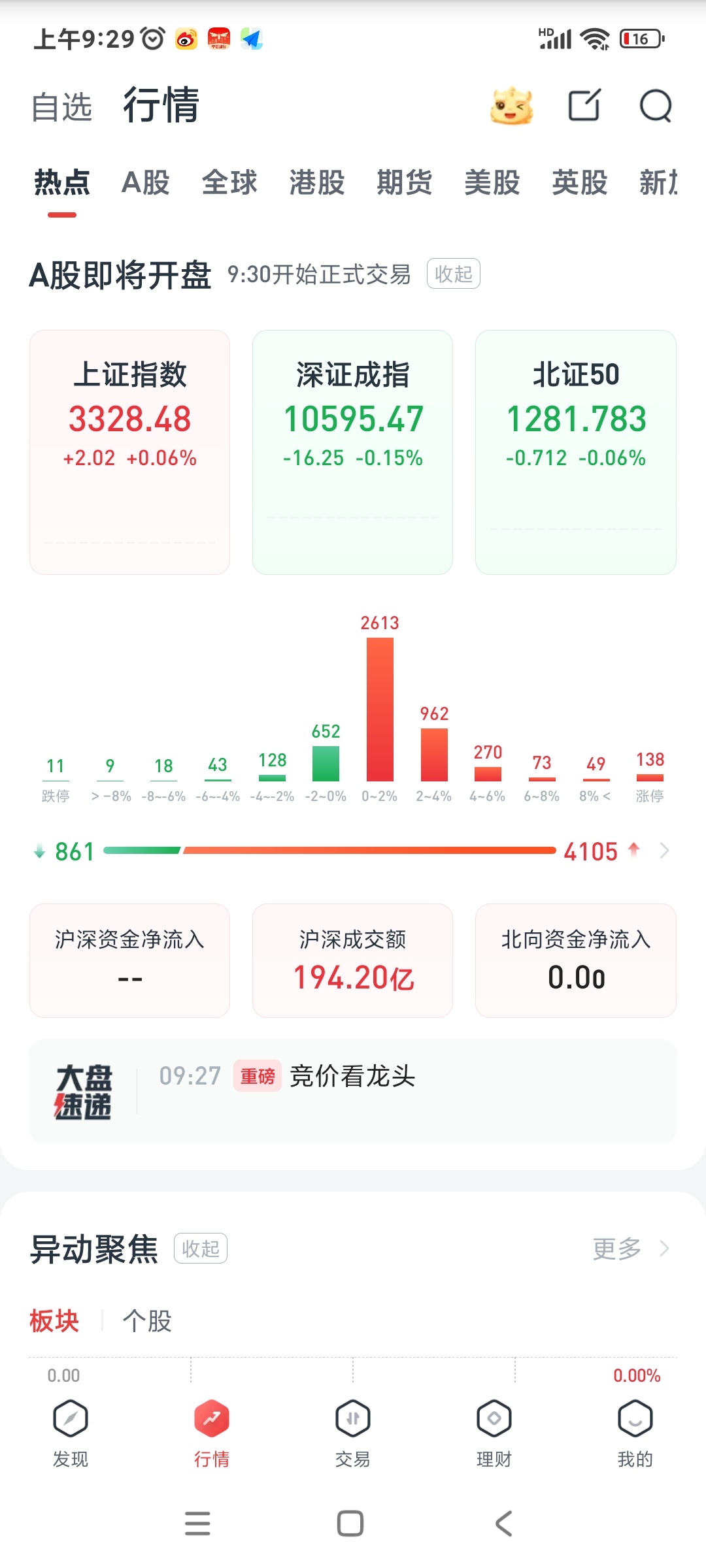This screenshot has height=1568, width=706.
Task: Tap the edit note icon
Action: point(584,106)
